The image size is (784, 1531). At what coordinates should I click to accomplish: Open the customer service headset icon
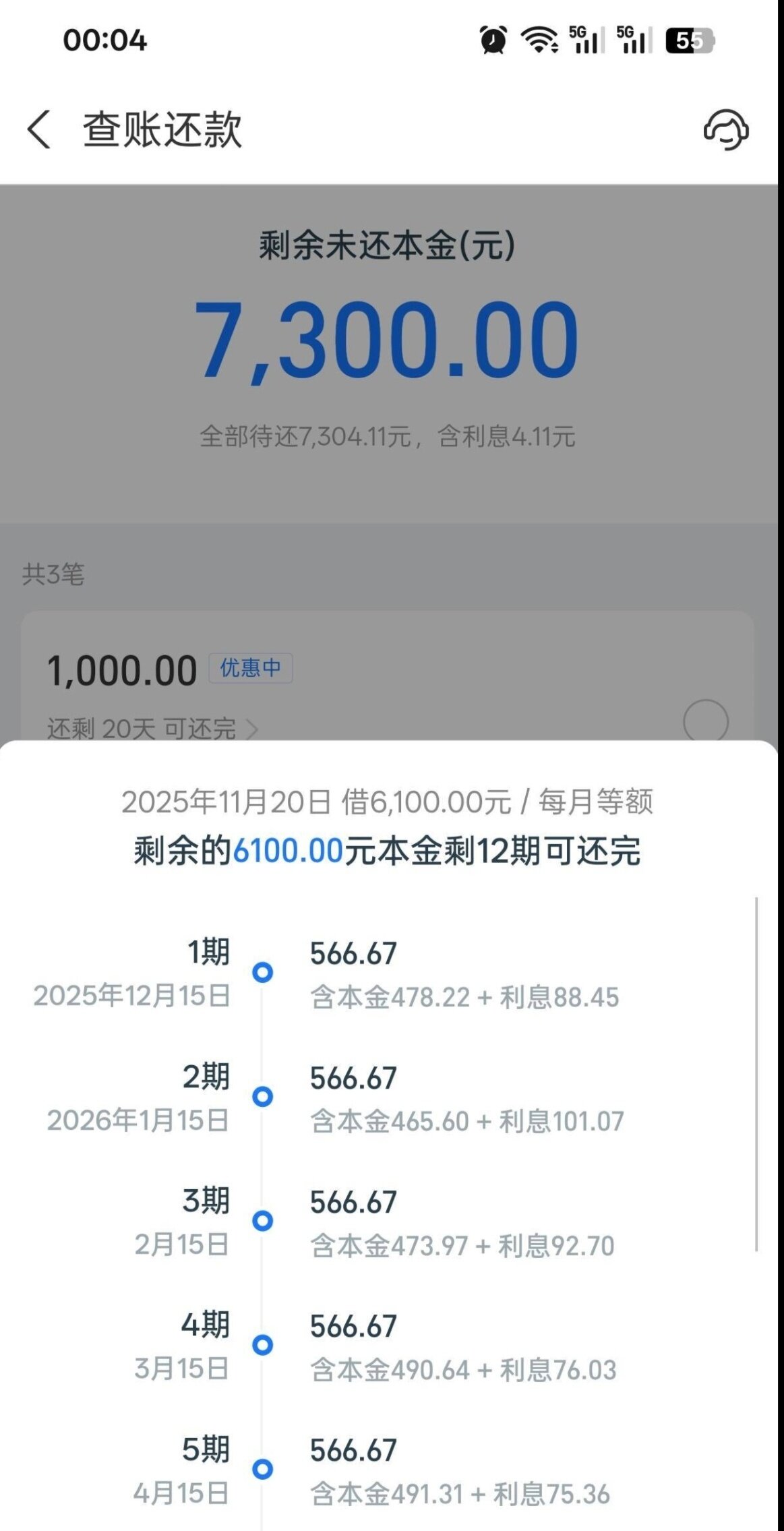point(725,129)
